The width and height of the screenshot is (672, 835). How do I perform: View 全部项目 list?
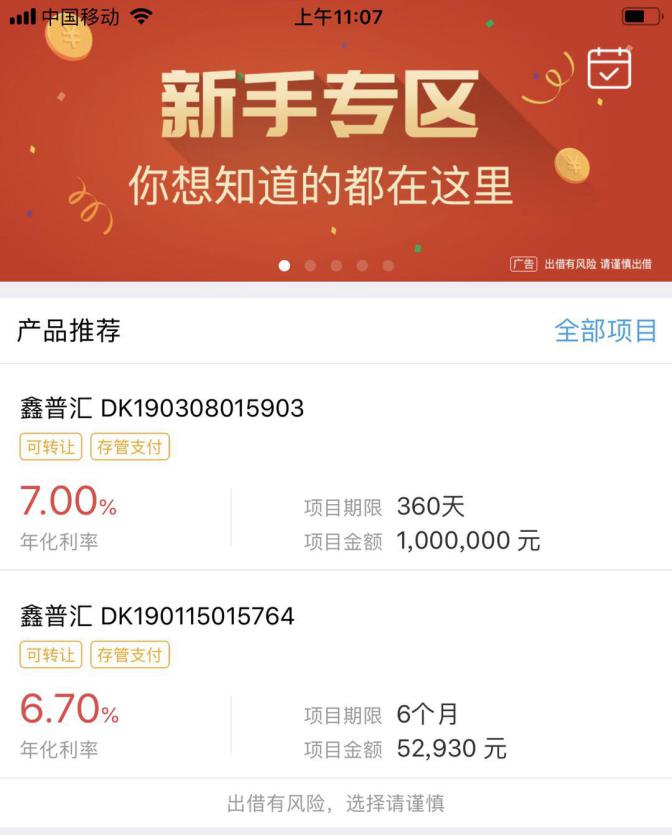[606, 331]
